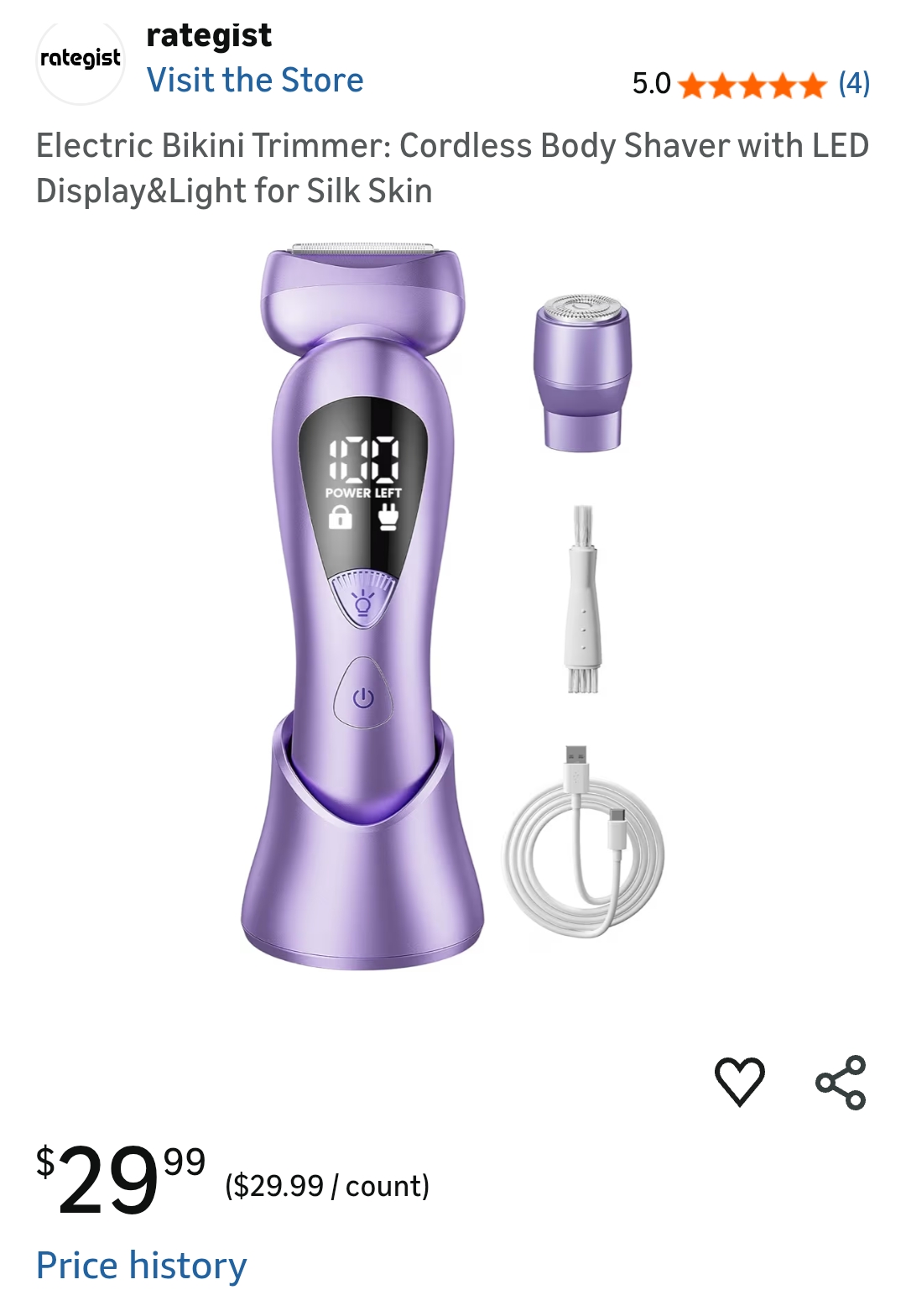Click the first orange rating star
Image resolution: width=906 pixels, height=1316 pixels.
coord(693,84)
